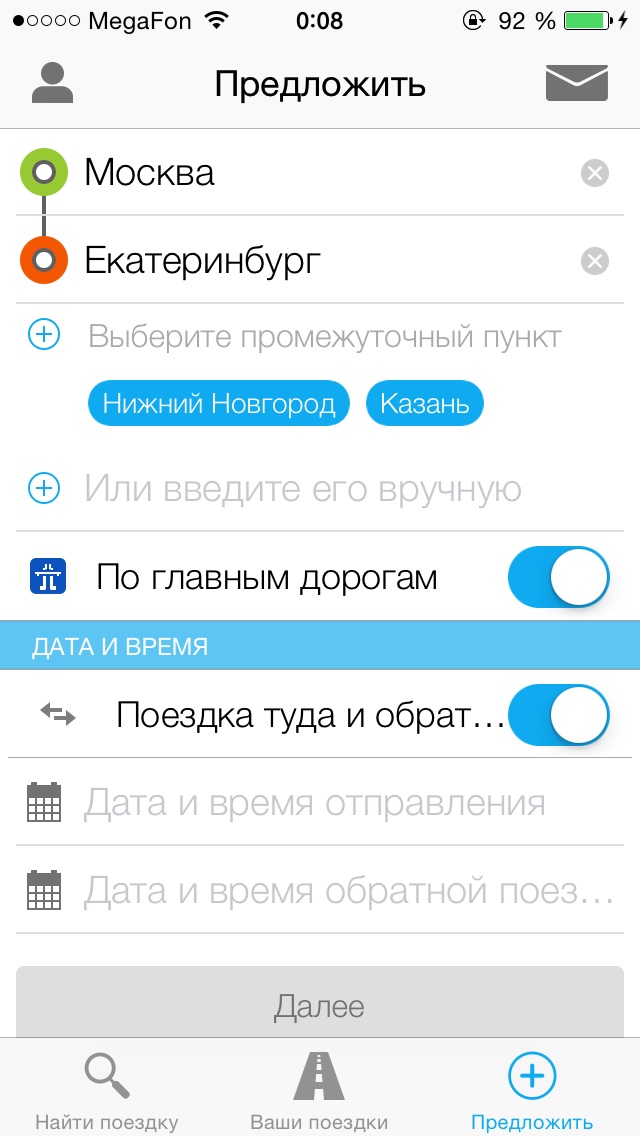640x1136 pixels.
Task: Pick the return trip date and time
Action: tap(319, 890)
